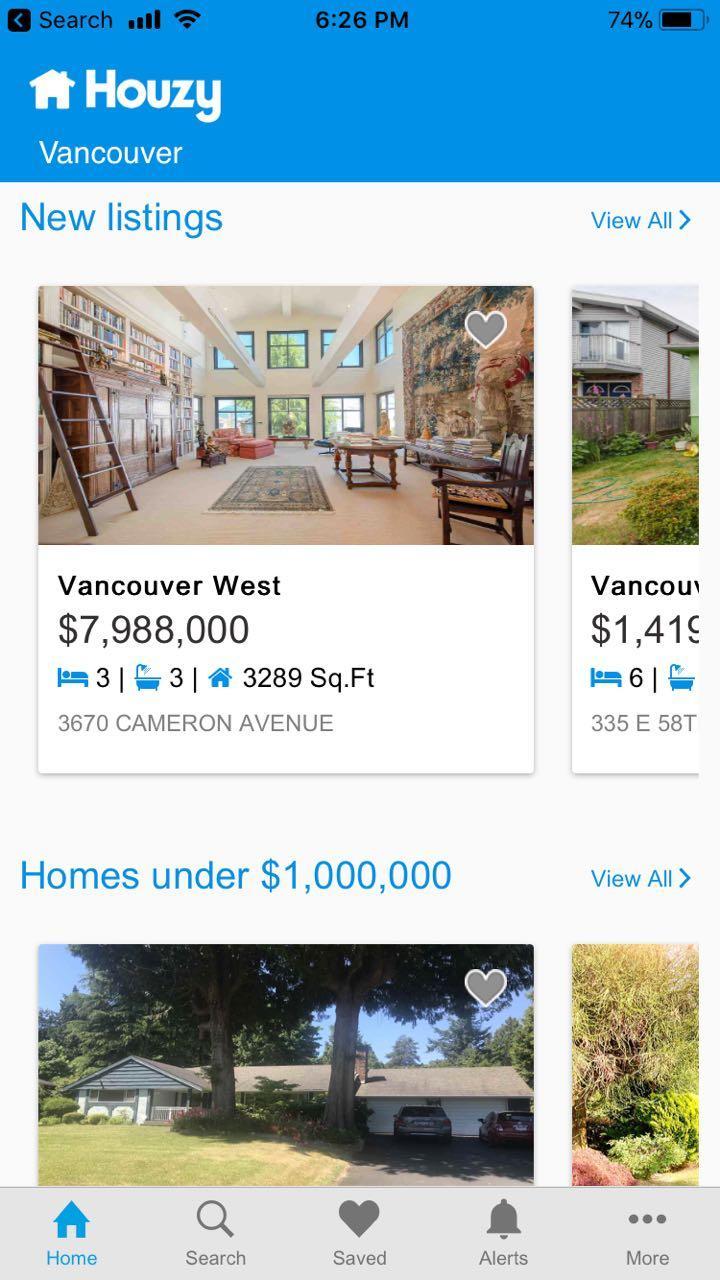This screenshot has height=1280, width=720.
Task: View all New listings
Action: click(641, 220)
